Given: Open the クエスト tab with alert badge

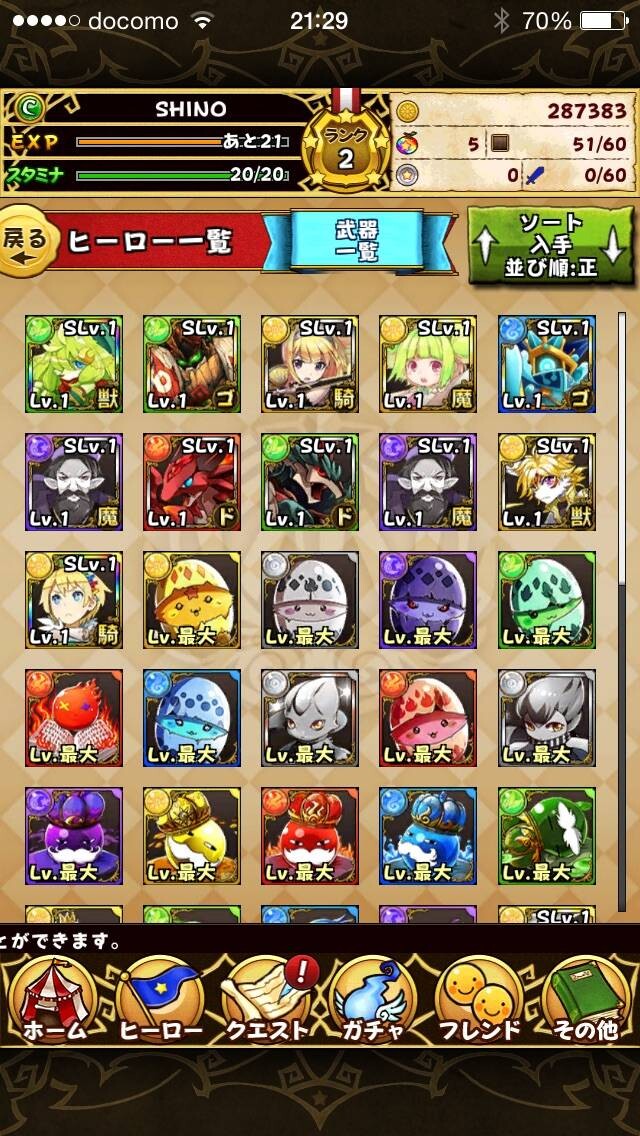Looking at the screenshot, I should [x=266, y=1001].
